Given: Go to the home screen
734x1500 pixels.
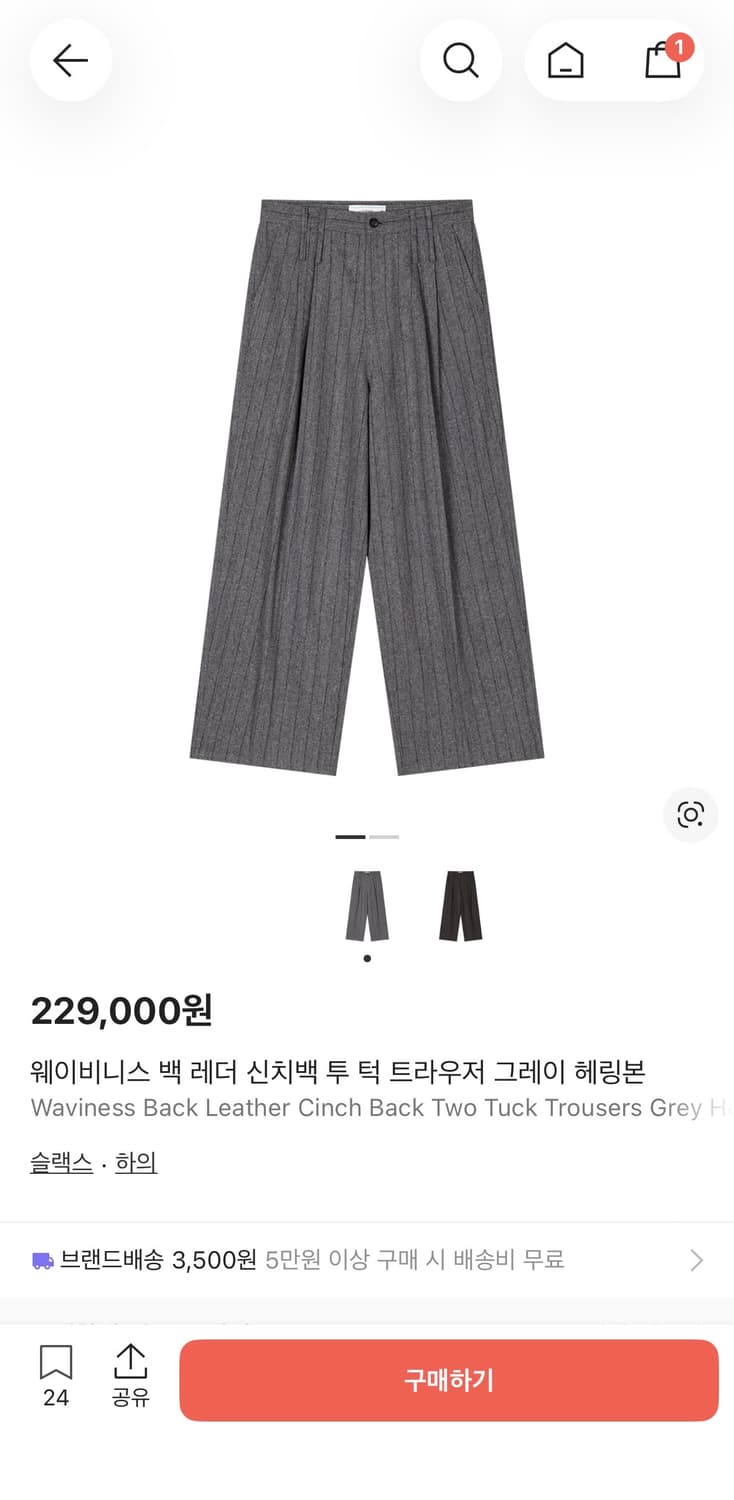Looking at the screenshot, I should point(565,60).
